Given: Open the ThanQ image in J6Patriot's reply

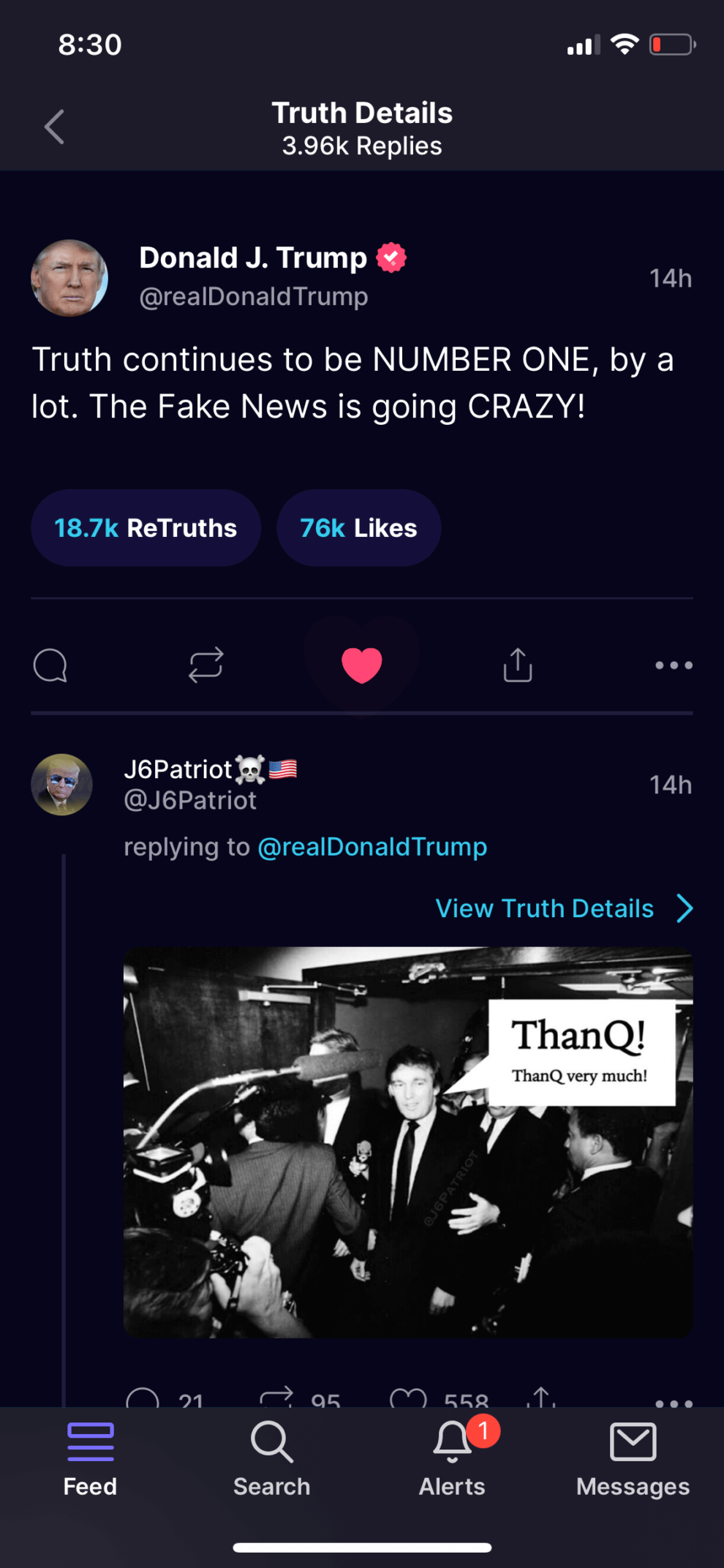Looking at the screenshot, I should click(x=408, y=1142).
